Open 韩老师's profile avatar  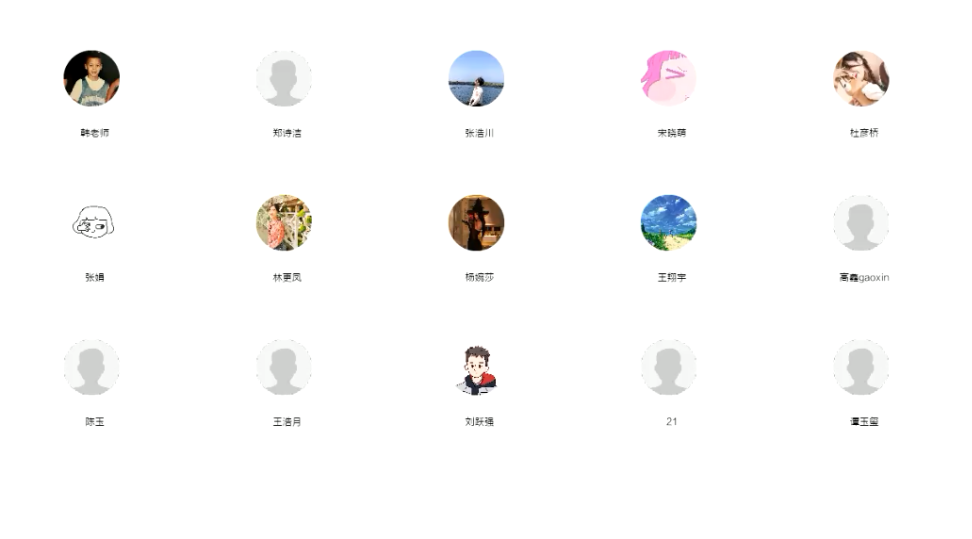[x=92, y=78]
